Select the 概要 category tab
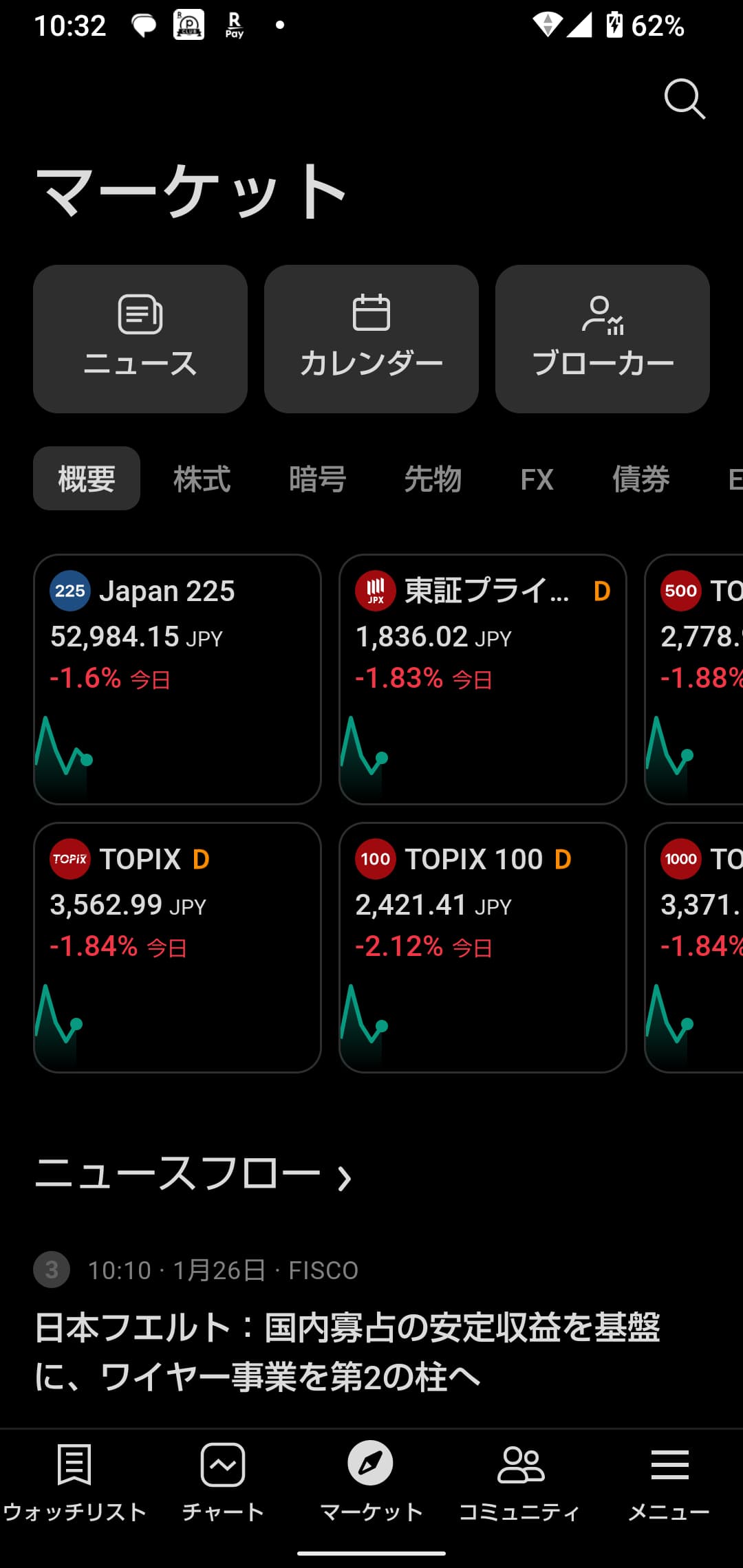Screen dimensions: 743x1568 (87, 479)
